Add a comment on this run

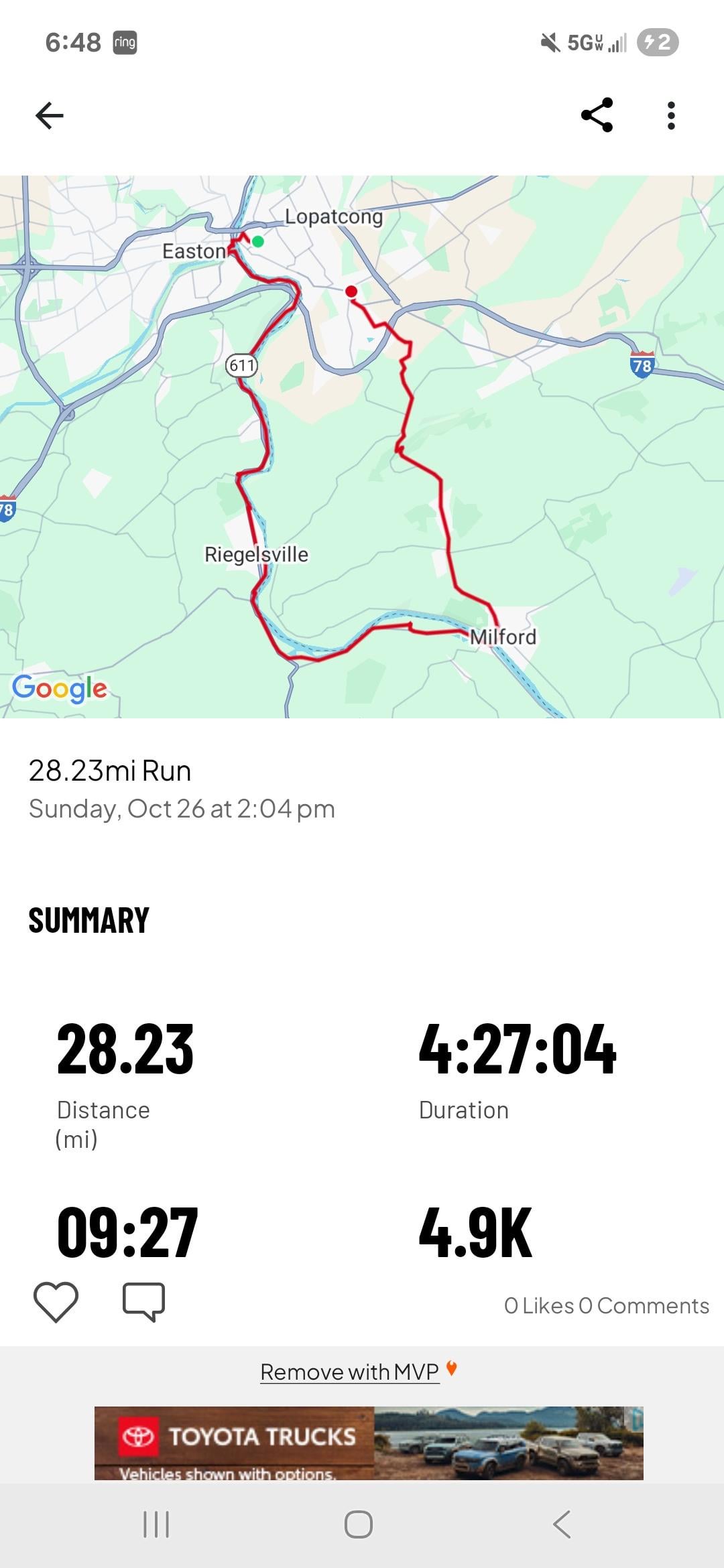tap(143, 1302)
